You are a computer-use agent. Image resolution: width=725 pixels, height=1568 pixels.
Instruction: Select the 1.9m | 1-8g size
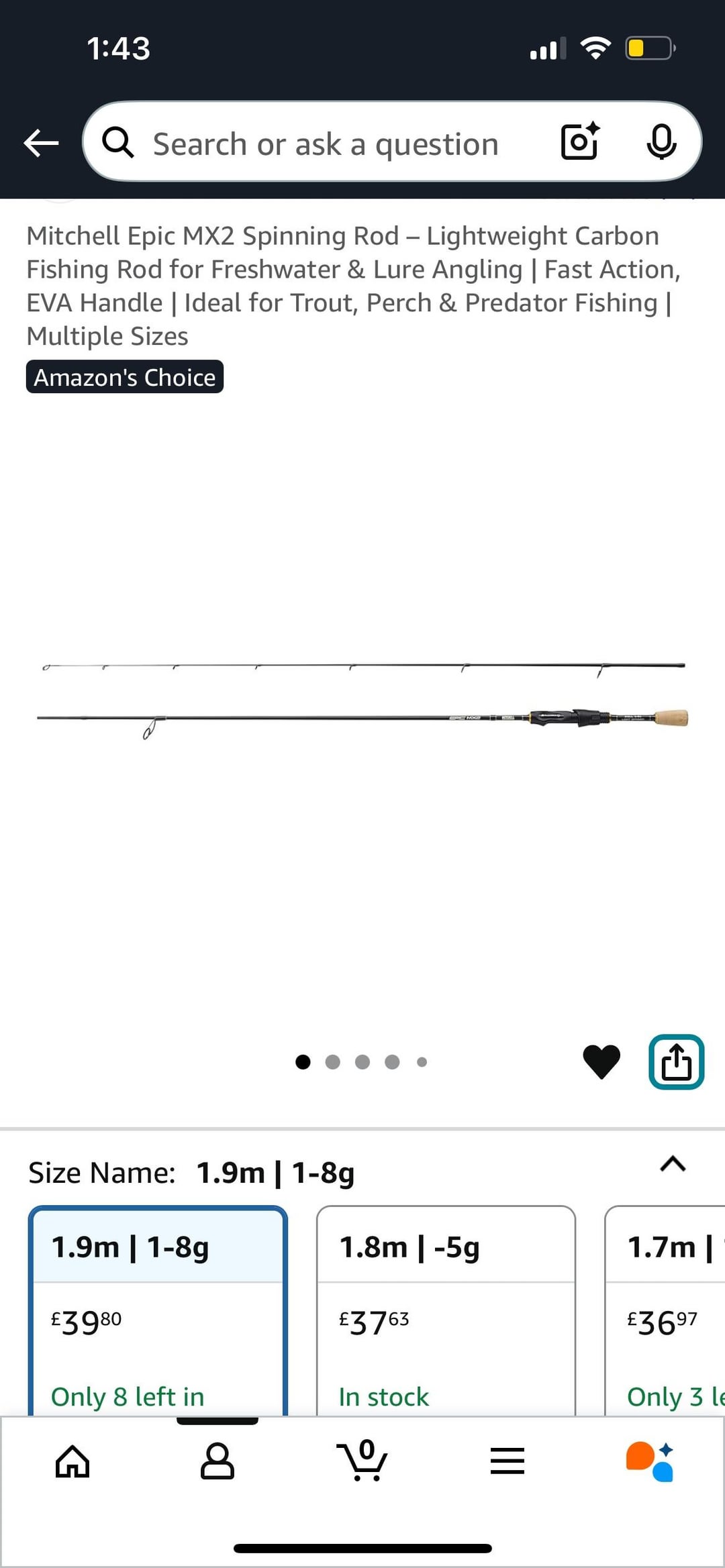pos(158,1308)
